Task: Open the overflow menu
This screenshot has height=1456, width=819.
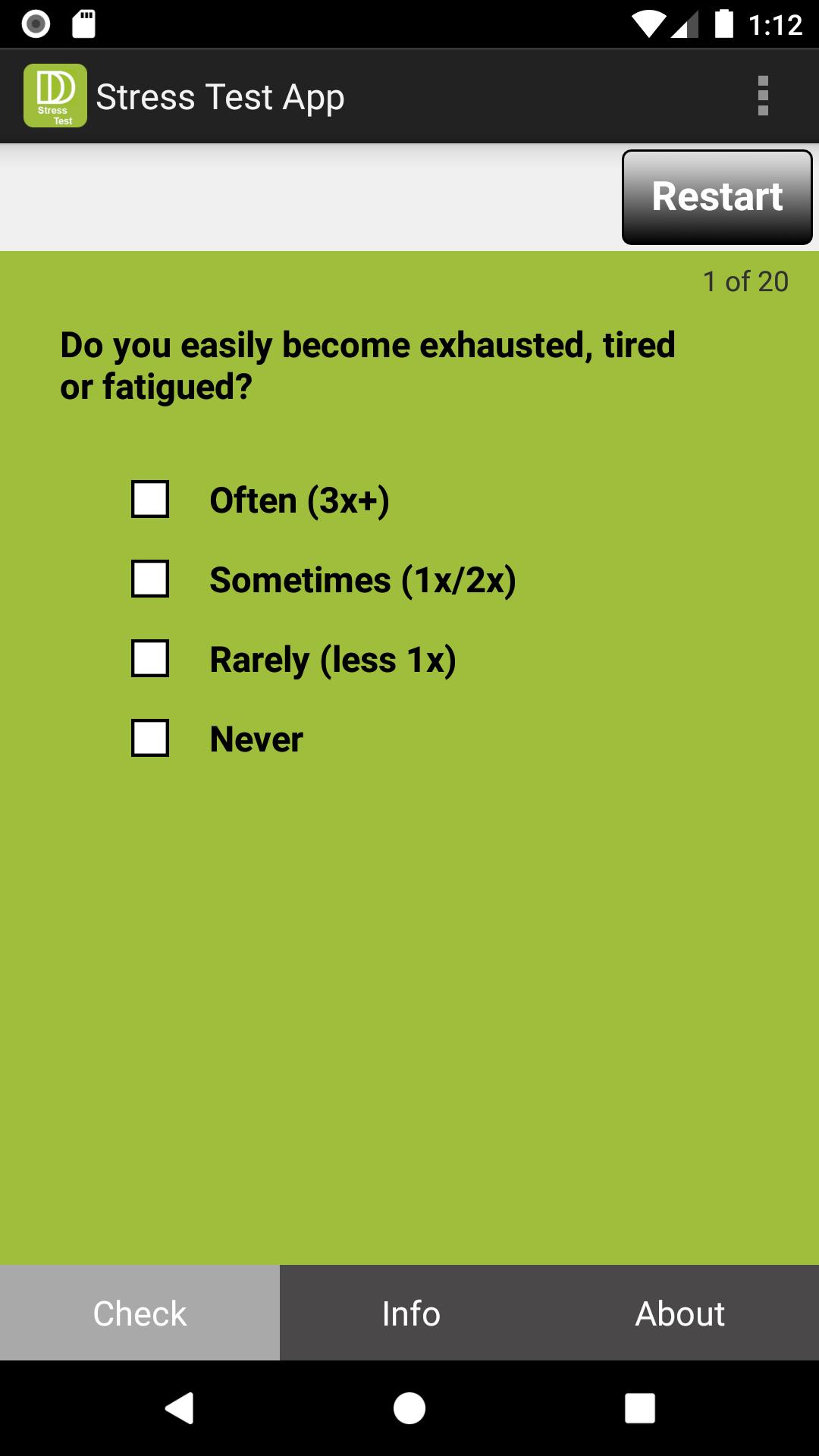Action: tap(763, 96)
